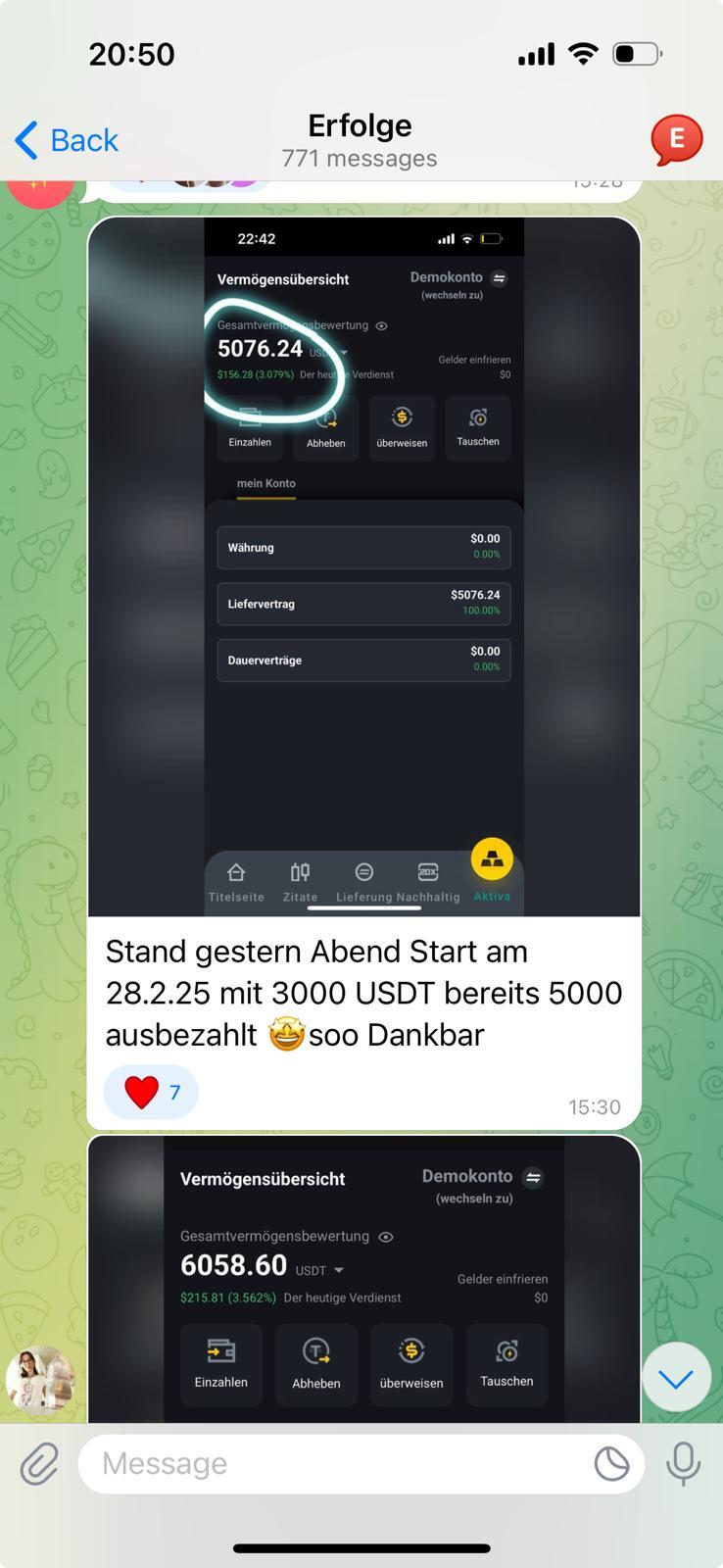The height and width of the screenshot is (1568, 723).
Task: Tap the microphone voice message icon
Action: (683, 1464)
